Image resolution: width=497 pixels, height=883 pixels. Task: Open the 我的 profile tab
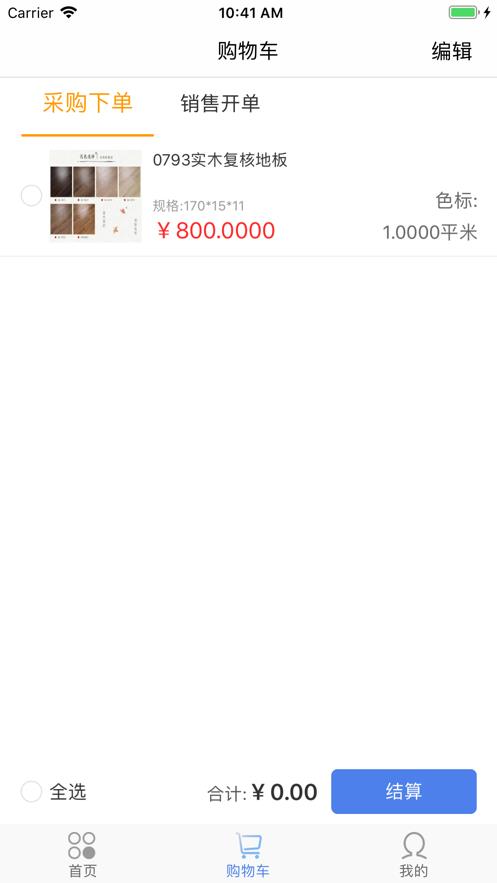(414, 854)
